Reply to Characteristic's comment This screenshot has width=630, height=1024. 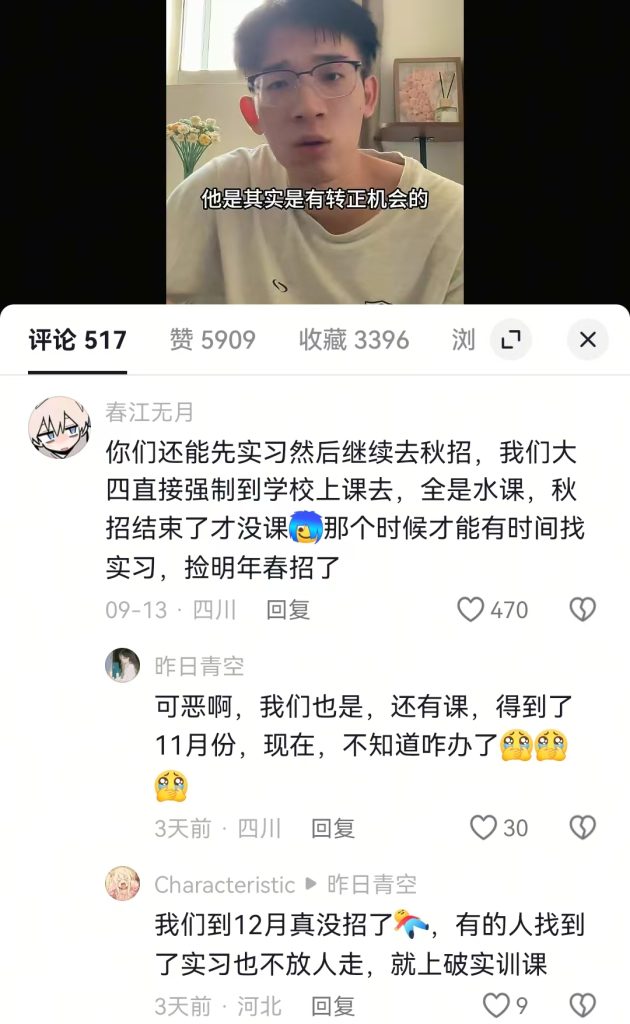pos(333,1005)
